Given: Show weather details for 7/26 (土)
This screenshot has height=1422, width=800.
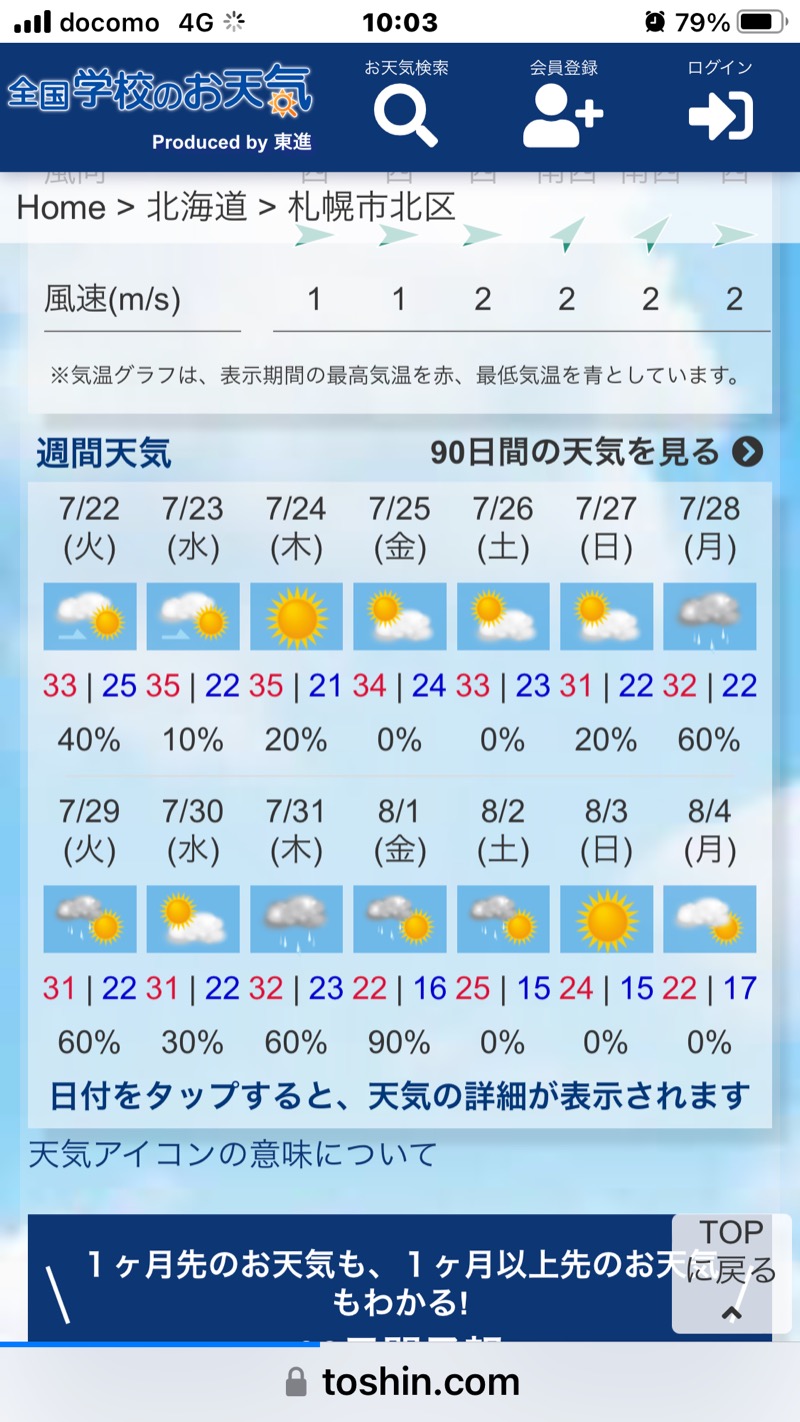Looking at the screenshot, I should click(503, 527).
